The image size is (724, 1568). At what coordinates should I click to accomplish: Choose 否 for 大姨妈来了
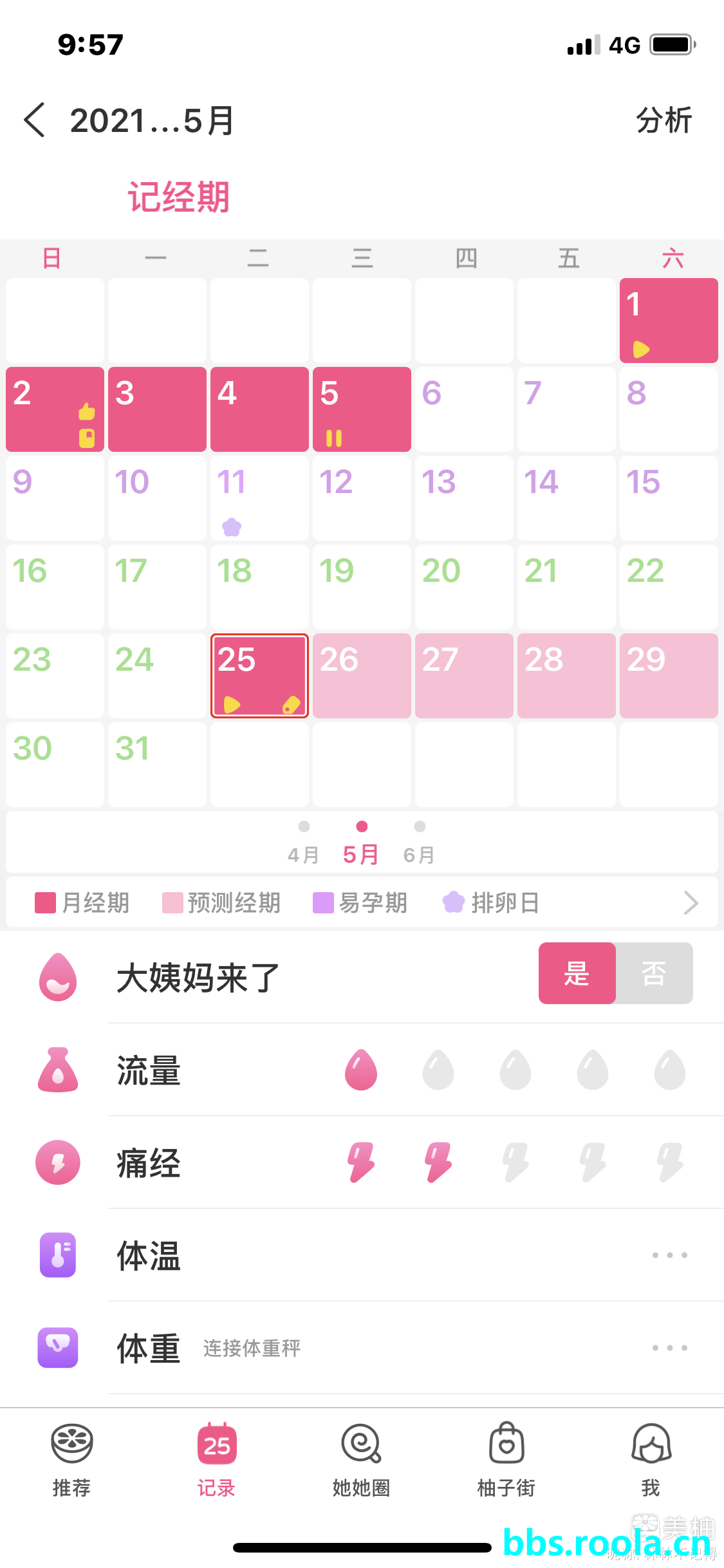pos(654,973)
